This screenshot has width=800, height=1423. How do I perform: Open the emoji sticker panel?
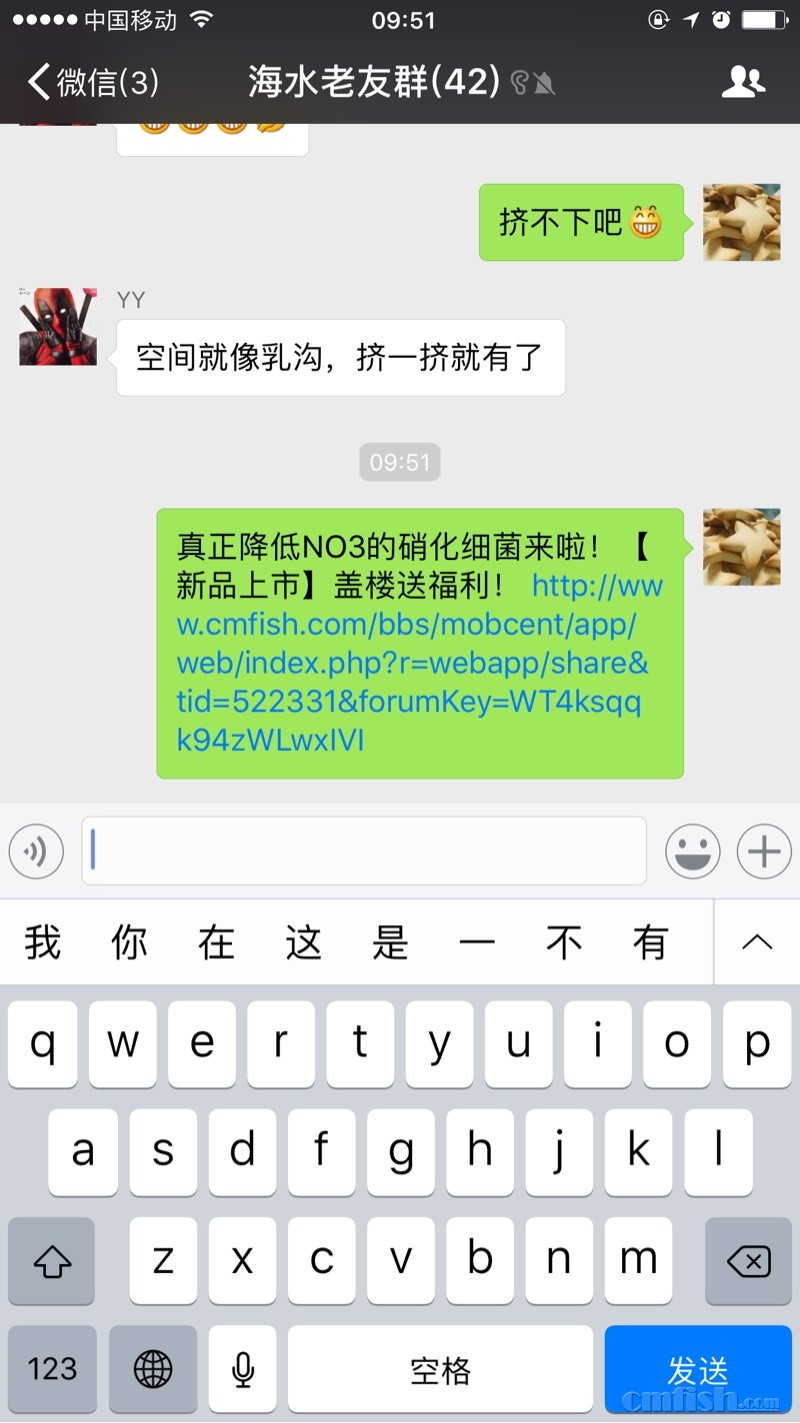(x=693, y=852)
